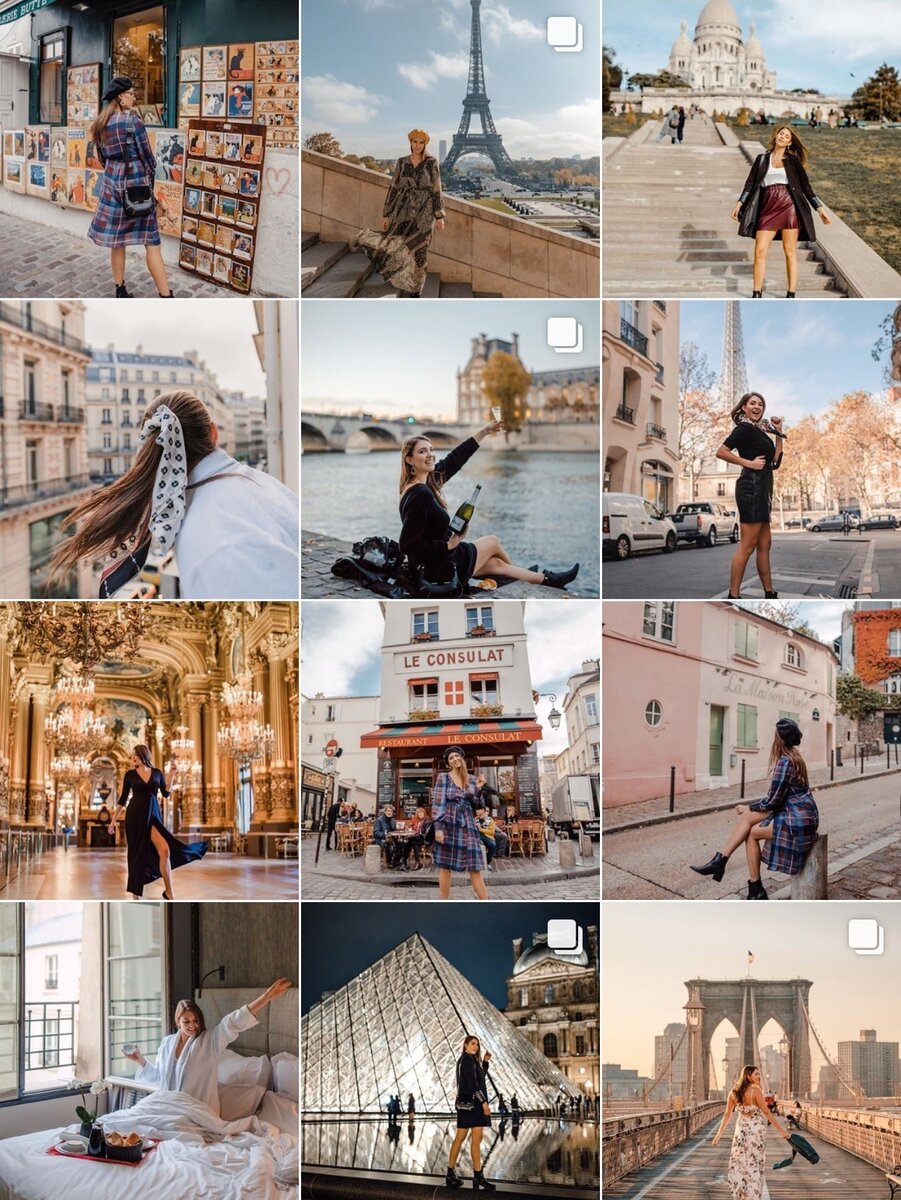Open the post with the art print stall

click(149, 149)
